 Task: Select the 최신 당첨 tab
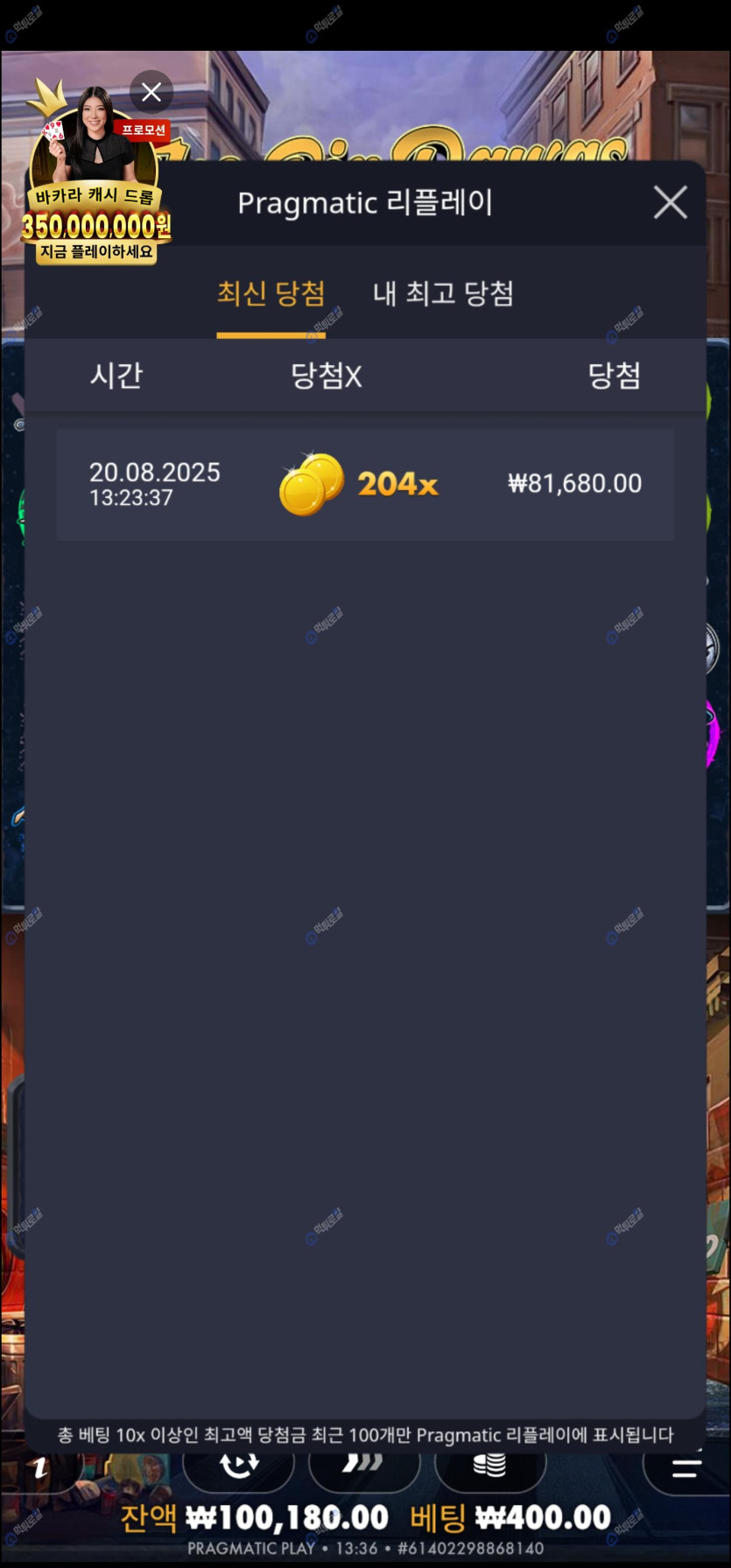tap(271, 294)
